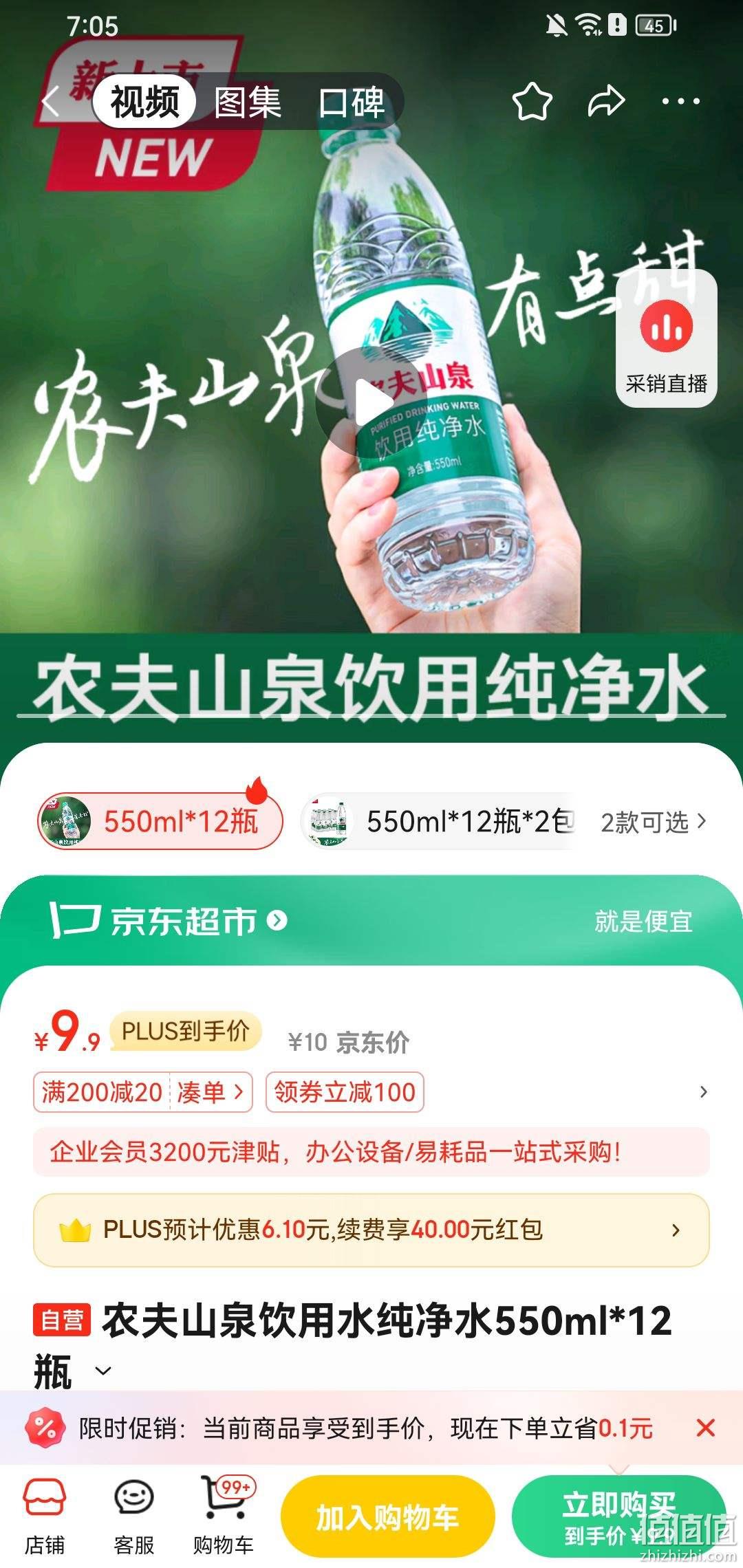Open the PLUS预计优惠 benefits banner
Viewport: 743px width, 1568px height.
coord(371,1230)
